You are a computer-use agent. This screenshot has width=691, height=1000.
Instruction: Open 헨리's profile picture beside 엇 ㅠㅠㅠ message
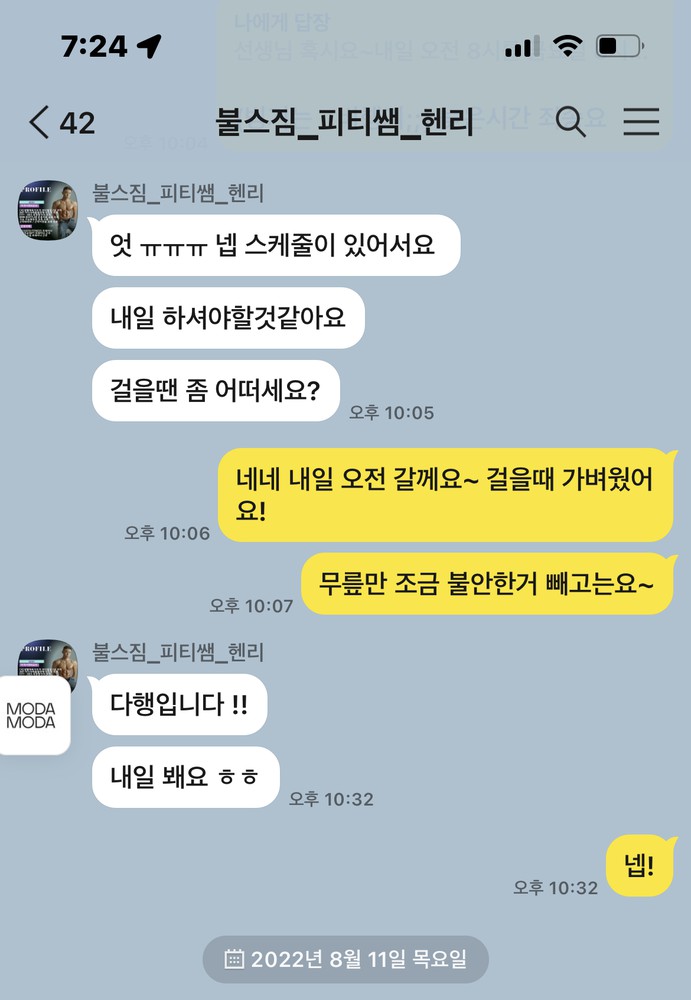pos(48,210)
